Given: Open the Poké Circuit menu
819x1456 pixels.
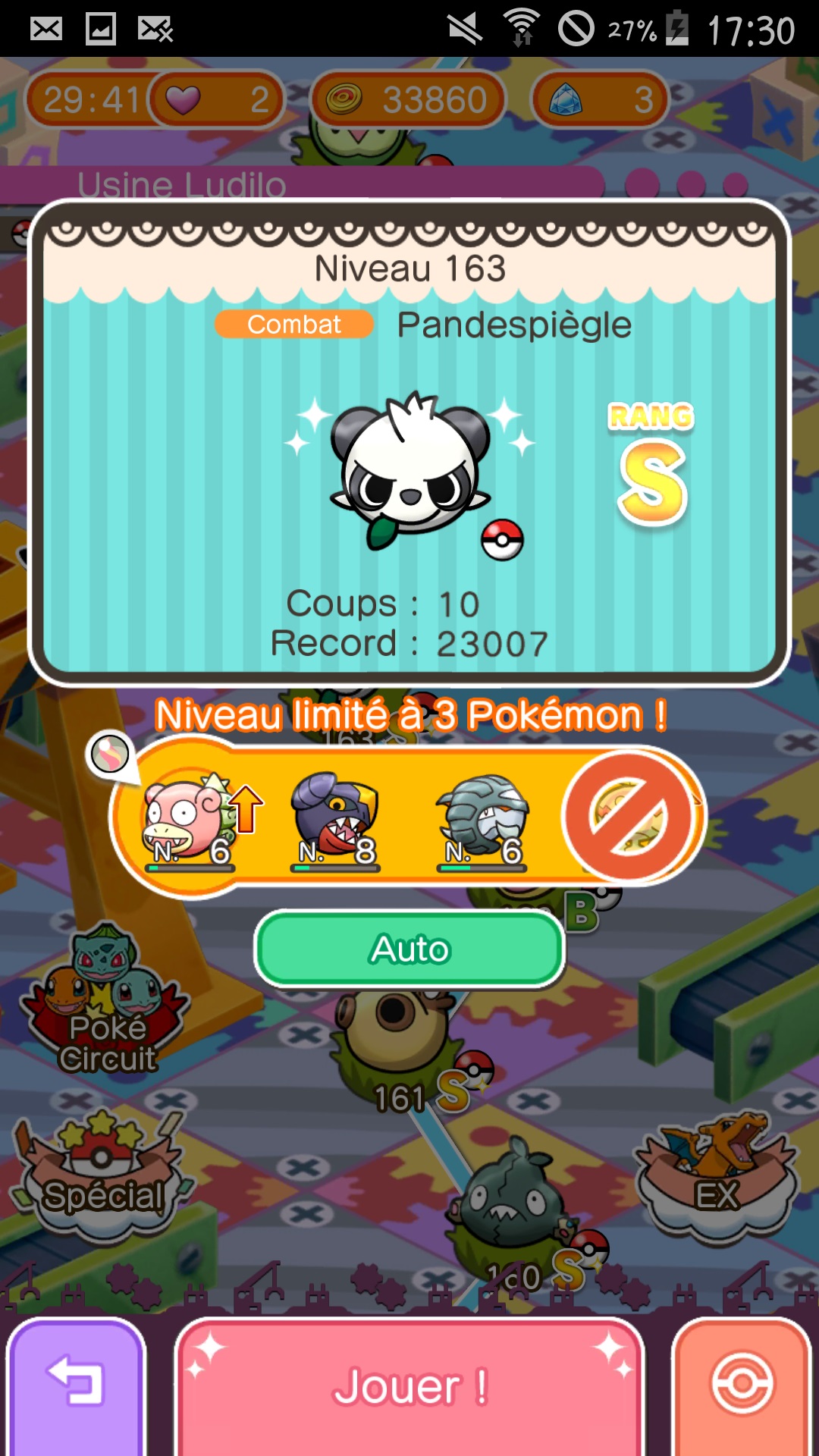Looking at the screenshot, I should (105, 1001).
